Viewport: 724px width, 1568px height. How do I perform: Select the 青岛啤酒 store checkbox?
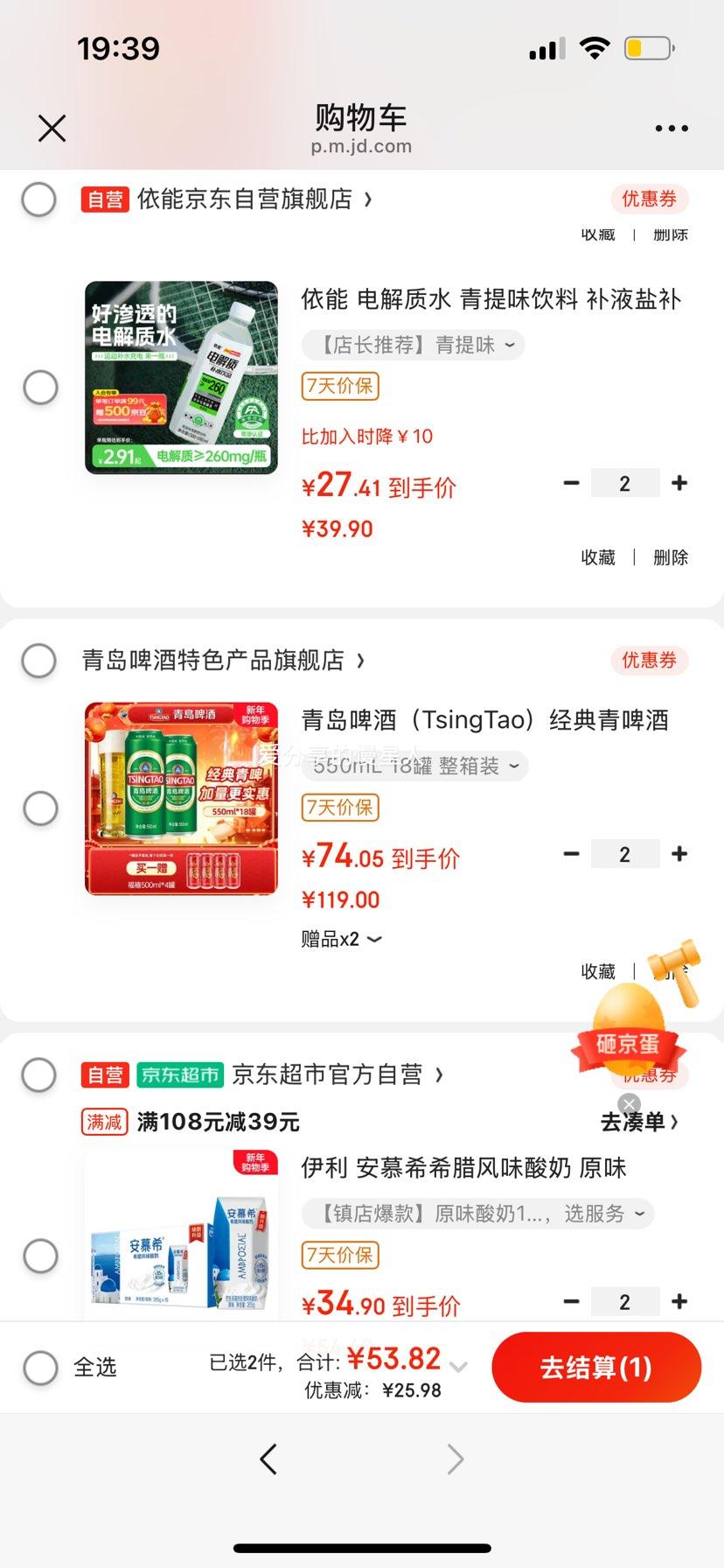[x=38, y=661]
